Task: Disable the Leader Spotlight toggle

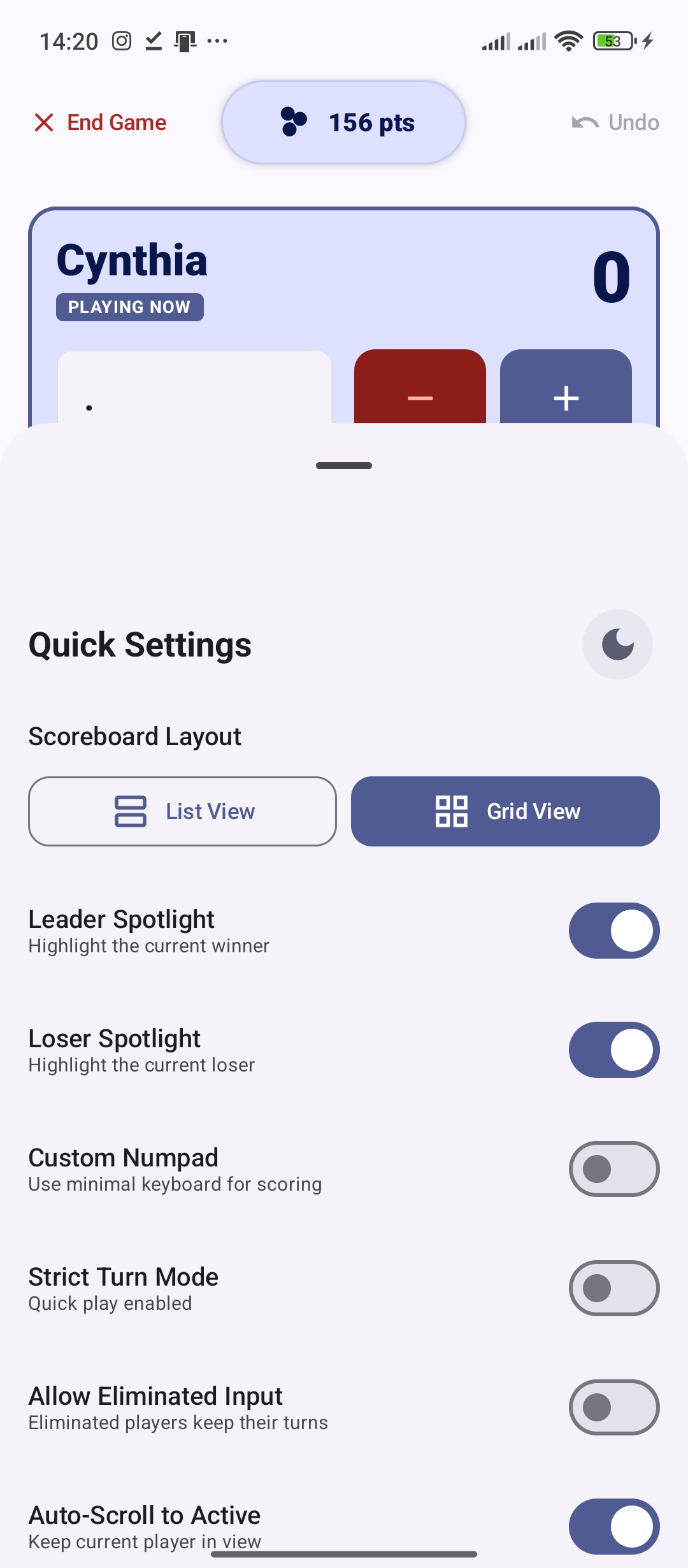Action: pos(613,931)
